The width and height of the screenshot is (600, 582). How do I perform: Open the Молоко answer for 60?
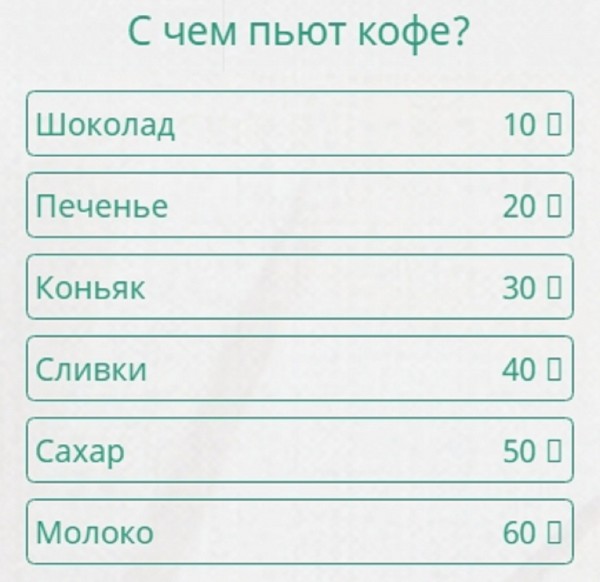click(299, 532)
